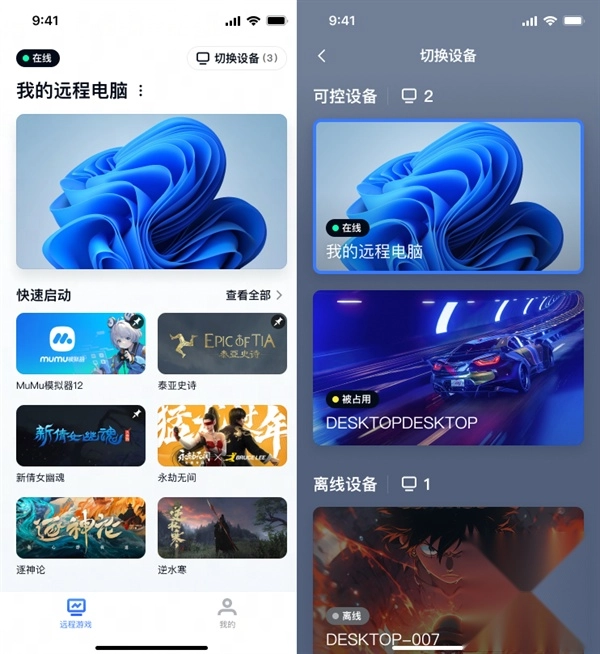Launch MuMu模拟器12
Viewport: 600px width, 654px height.
click(x=80, y=343)
